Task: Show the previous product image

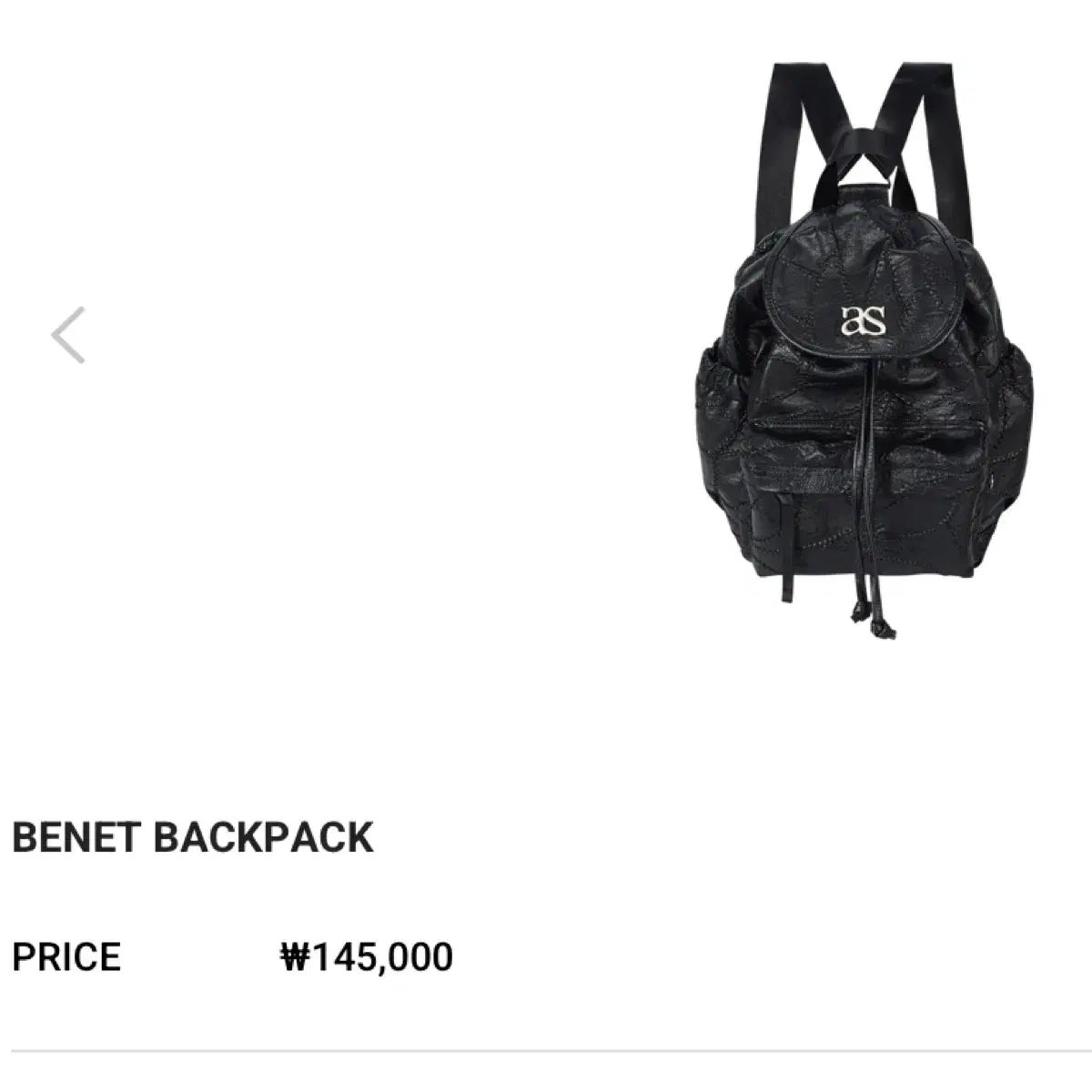Action: click(68, 335)
